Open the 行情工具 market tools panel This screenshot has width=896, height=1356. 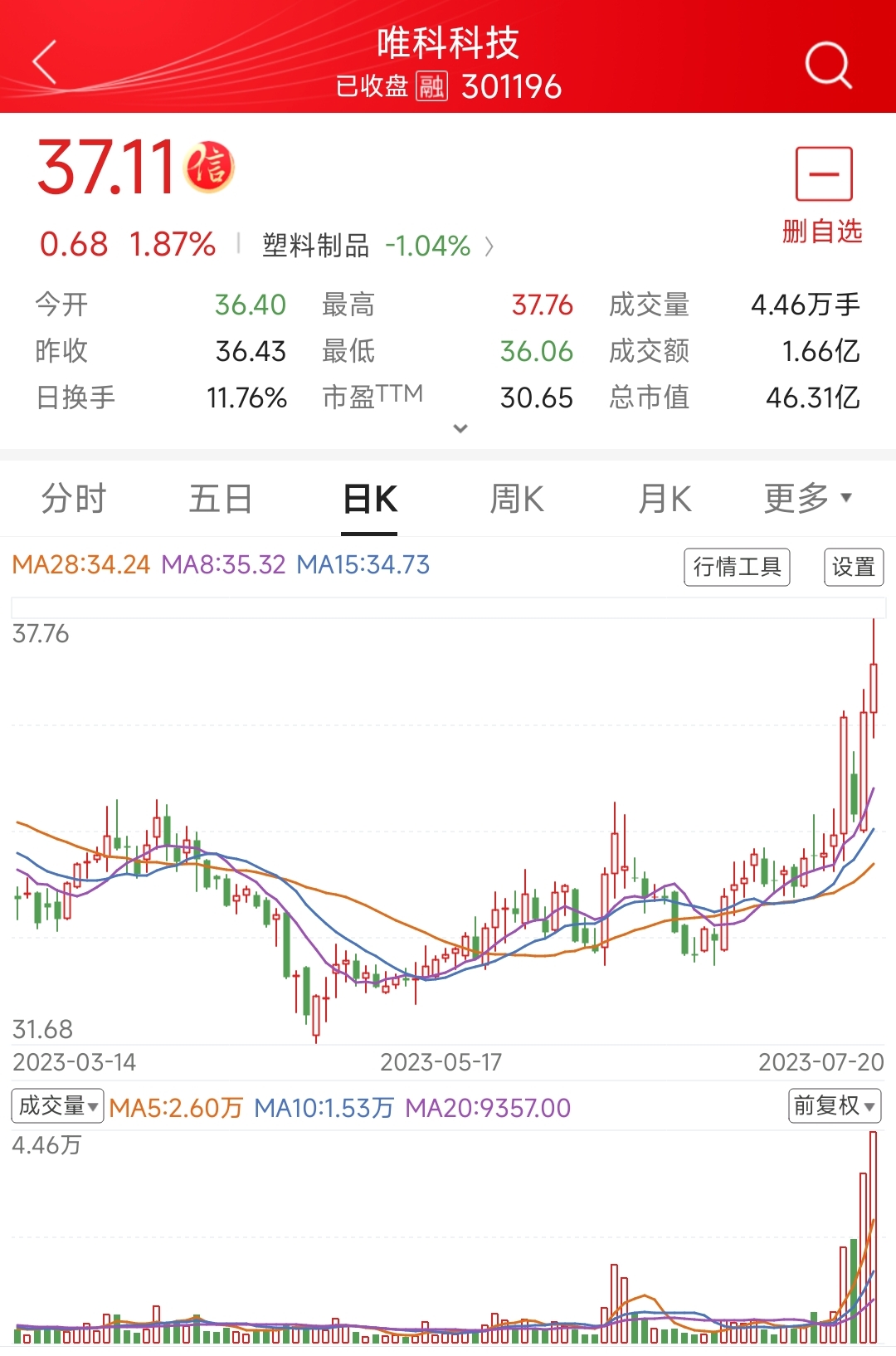point(736,567)
